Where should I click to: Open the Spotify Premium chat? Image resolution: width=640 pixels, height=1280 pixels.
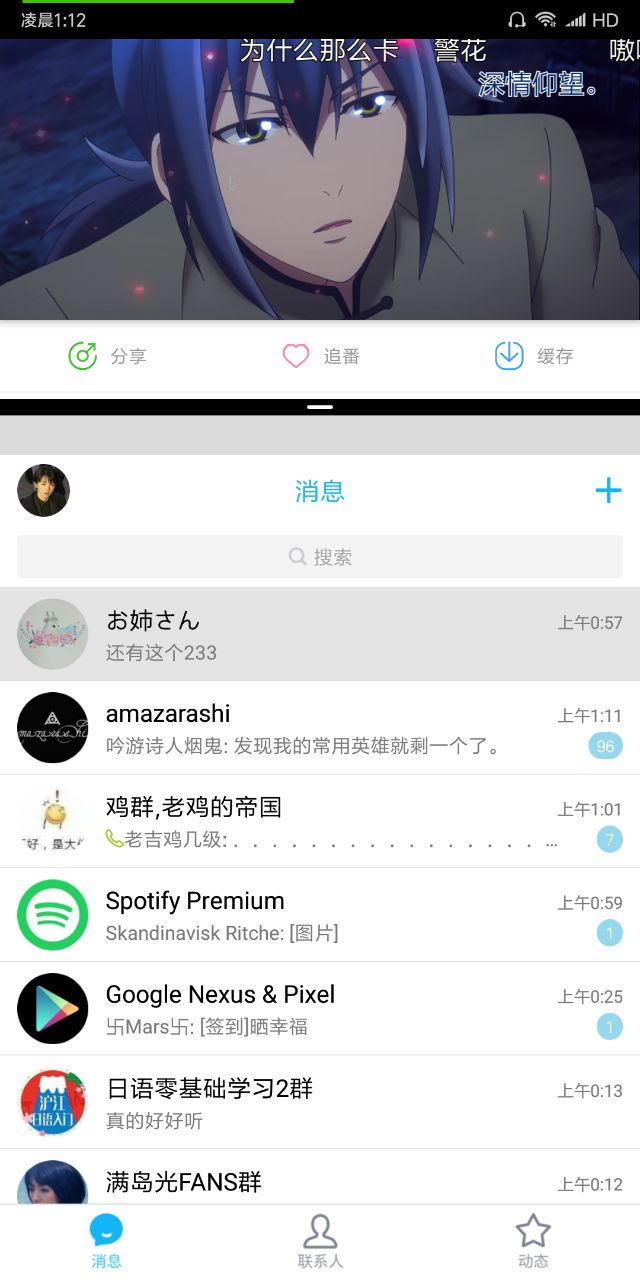pyautogui.click(x=320, y=915)
